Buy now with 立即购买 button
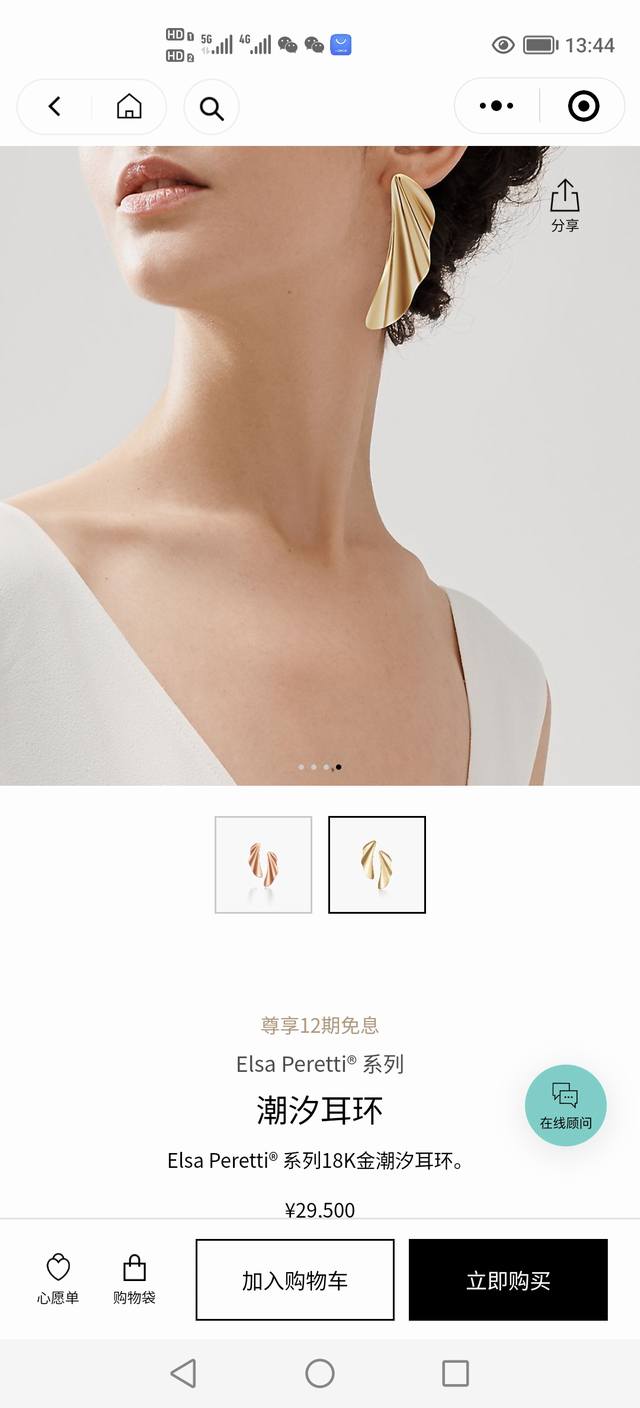The height and width of the screenshot is (1408, 640). click(508, 1280)
